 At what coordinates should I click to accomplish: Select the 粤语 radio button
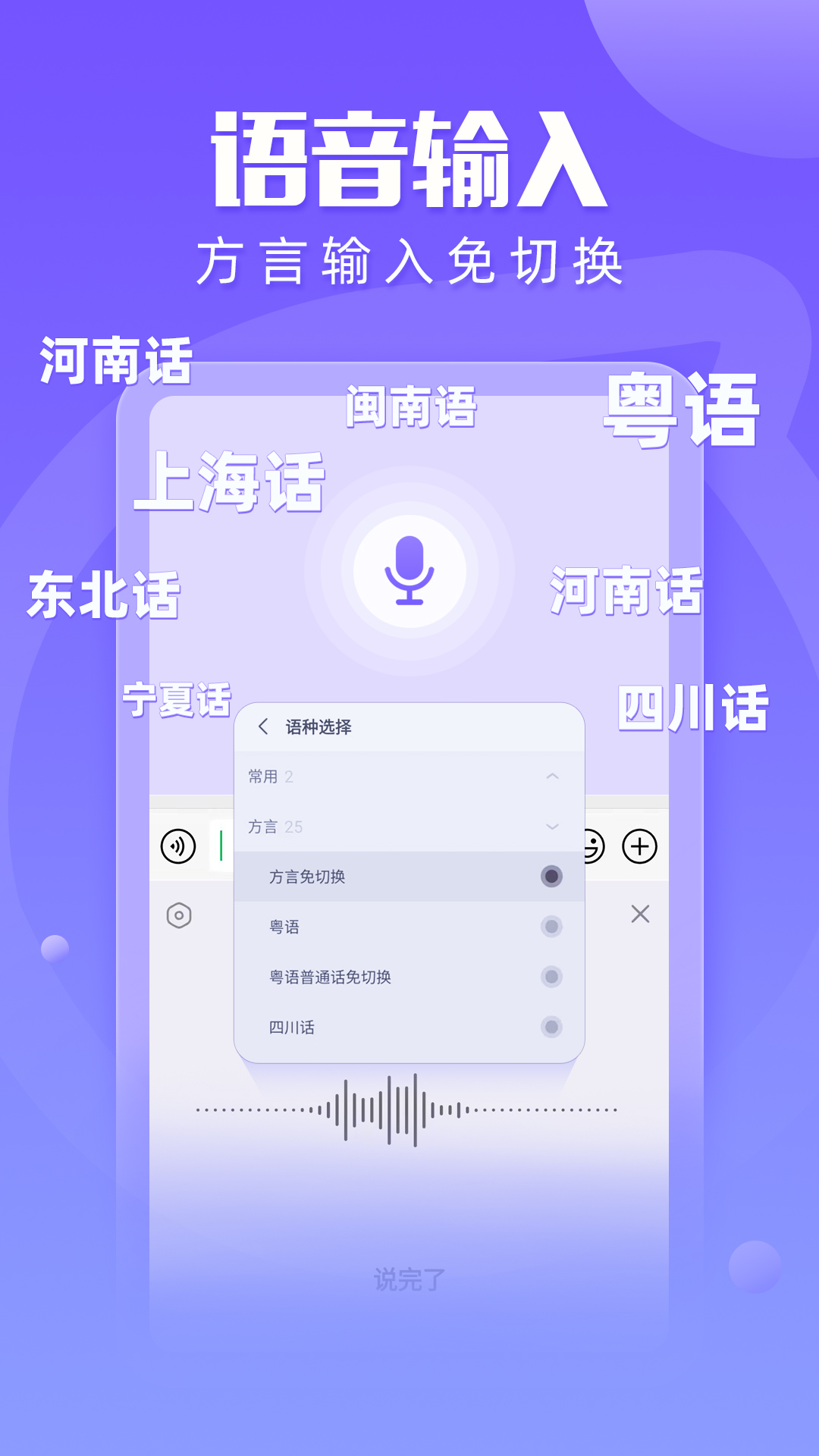pos(552,927)
